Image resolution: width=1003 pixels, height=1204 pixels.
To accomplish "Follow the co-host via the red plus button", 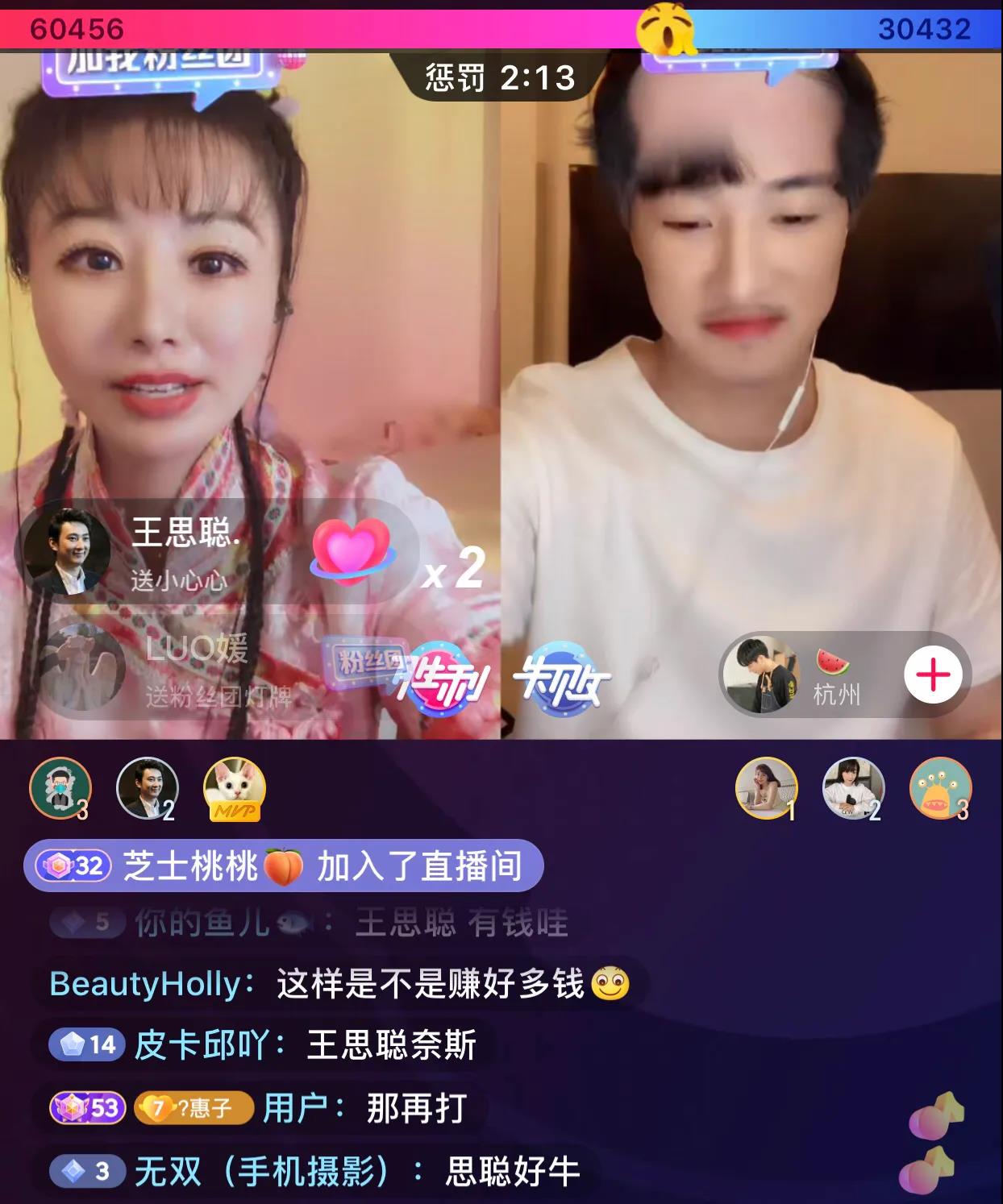I will [x=934, y=675].
